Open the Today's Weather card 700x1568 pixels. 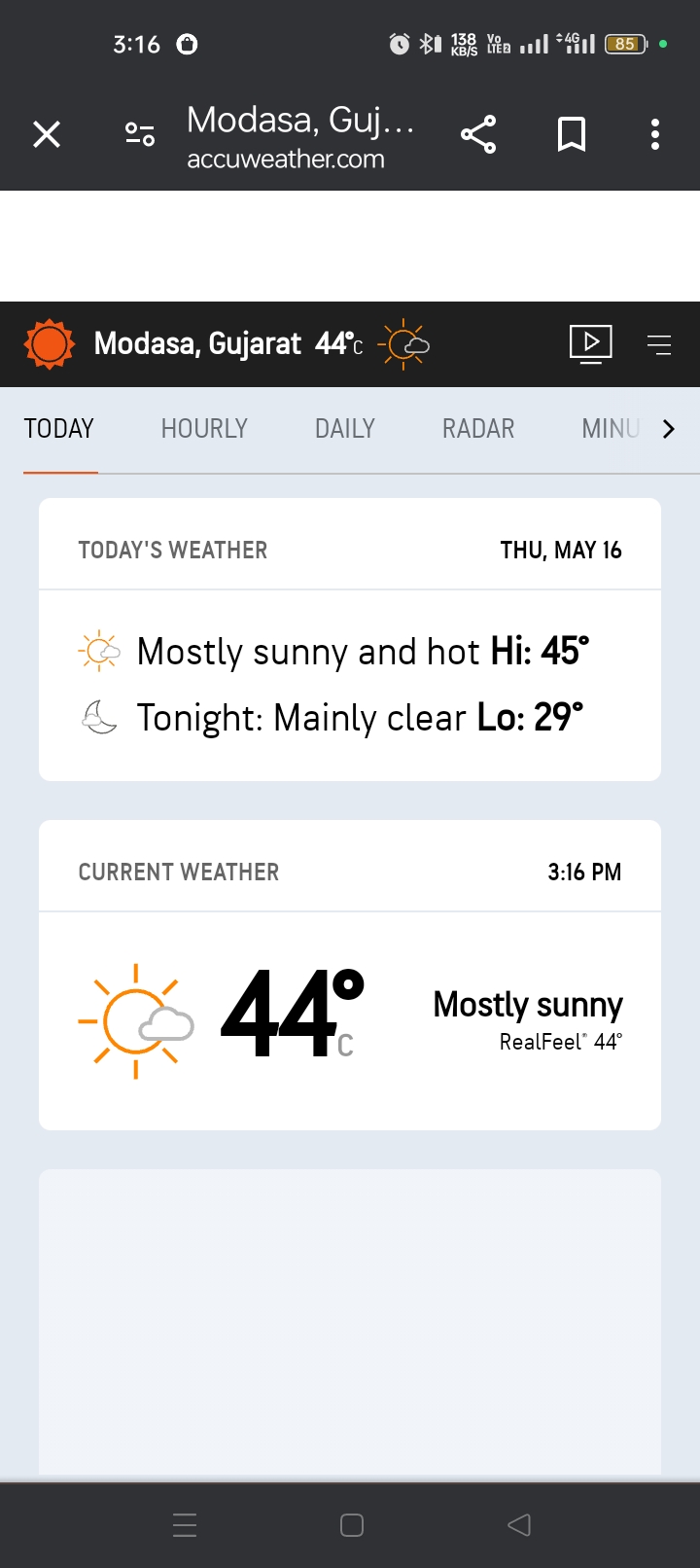point(350,639)
